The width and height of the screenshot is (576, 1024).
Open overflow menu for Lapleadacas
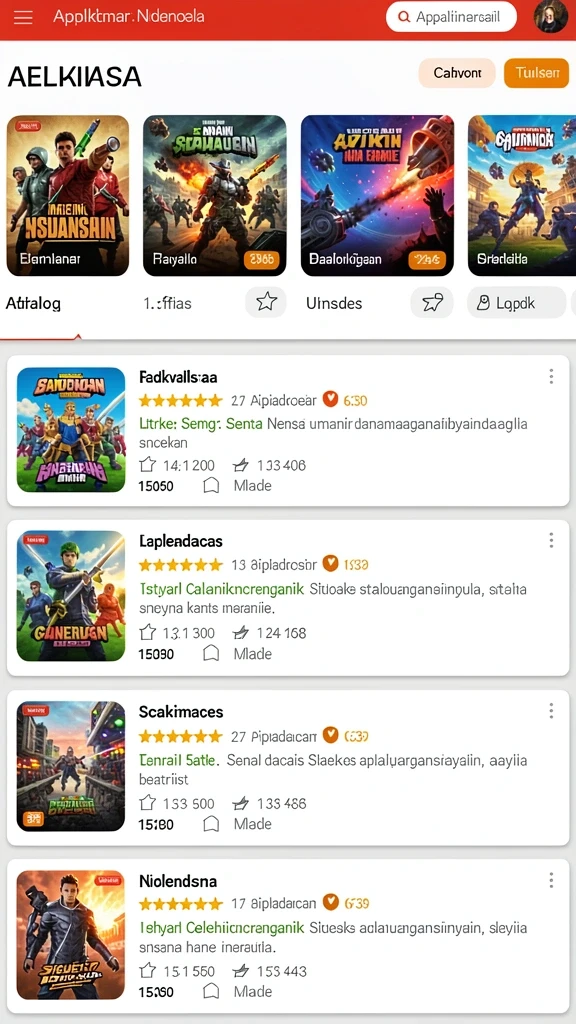pyautogui.click(x=551, y=540)
